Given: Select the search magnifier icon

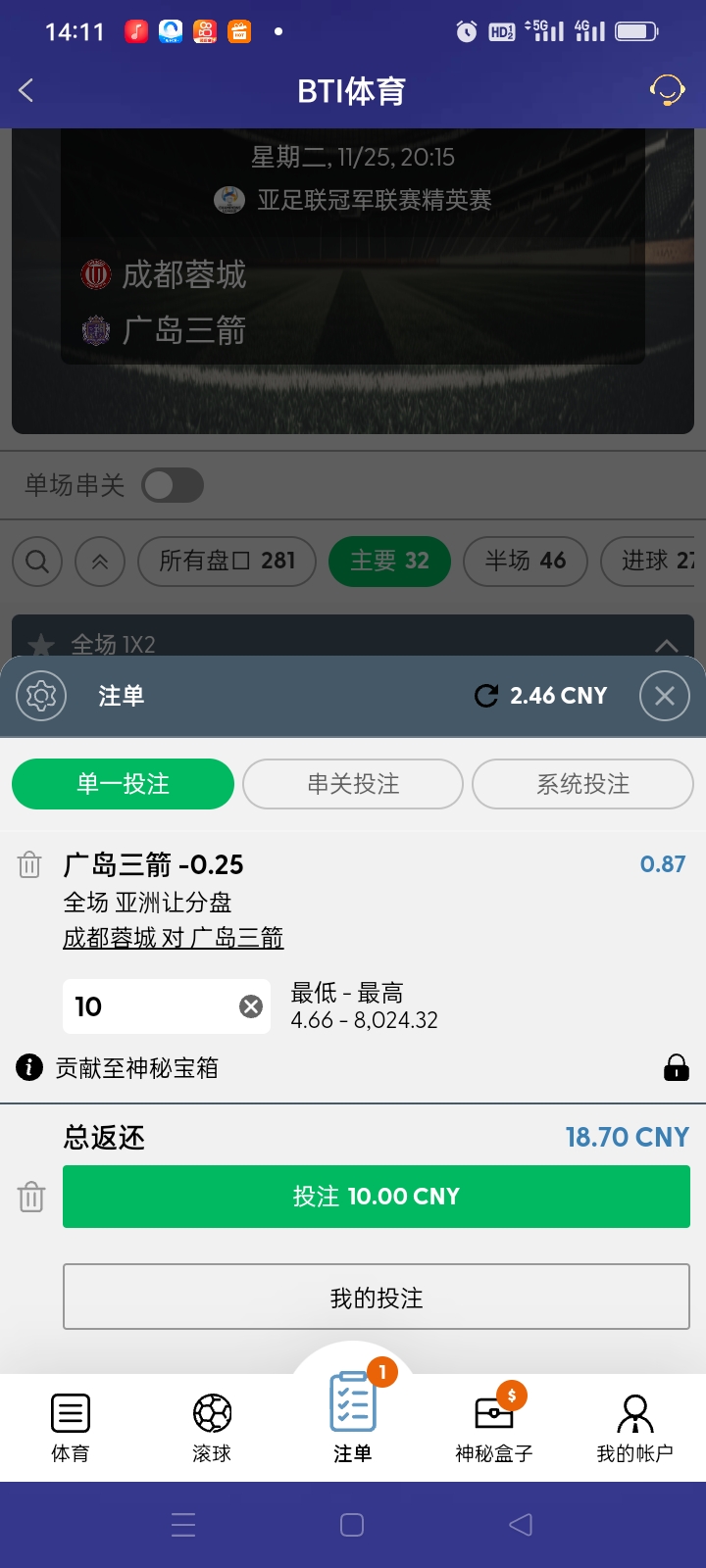Looking at the screenshot, I should tap(36, 562).
